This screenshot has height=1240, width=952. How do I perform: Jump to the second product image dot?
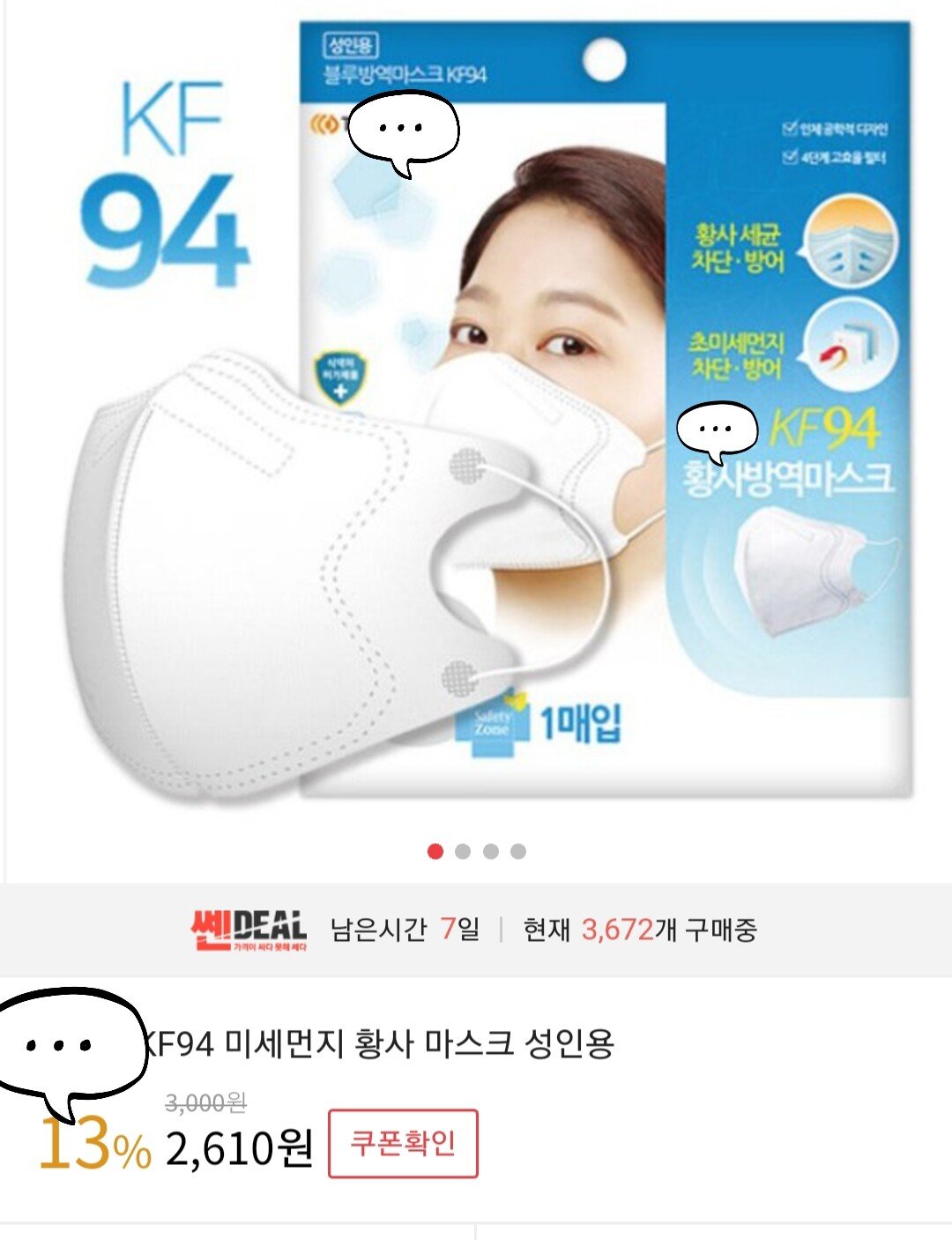click(x=463, y=851)
